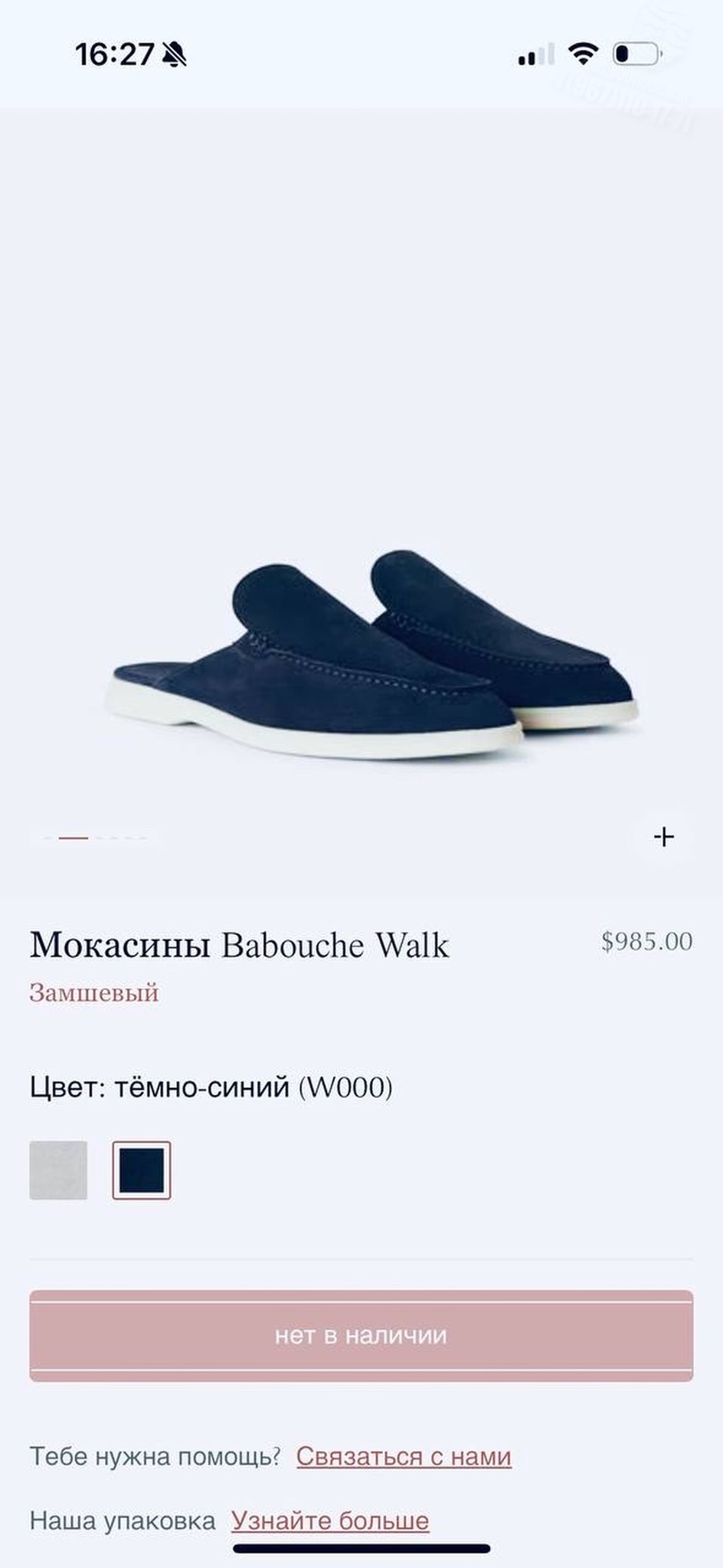Viewport: 723px width, 1568px height.
Task: Select the light grey color swatch
Action: 58,1170
